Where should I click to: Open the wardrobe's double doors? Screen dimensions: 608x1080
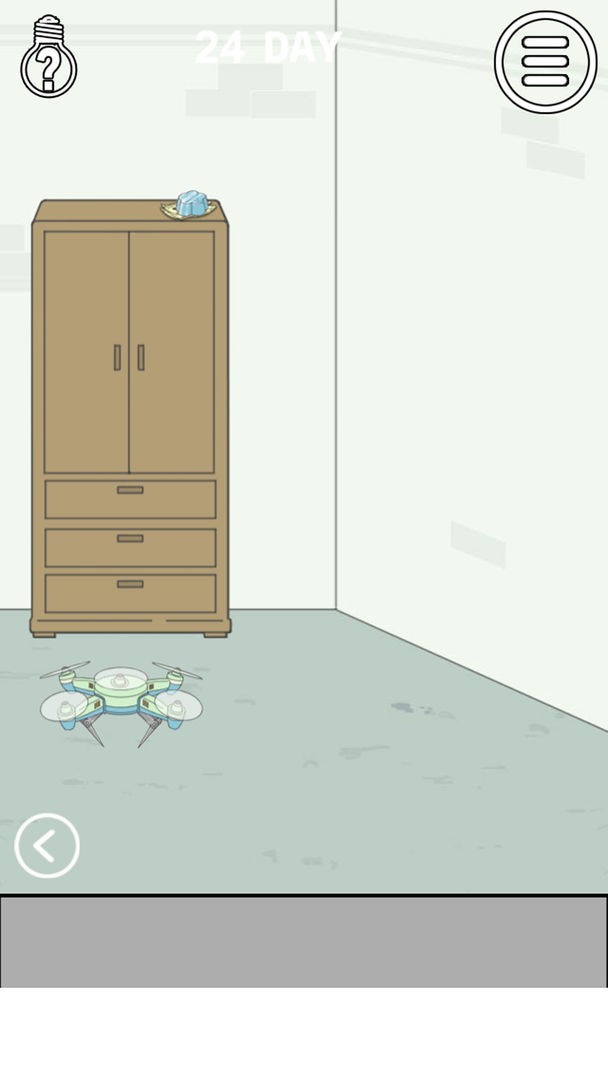point(130,355)
